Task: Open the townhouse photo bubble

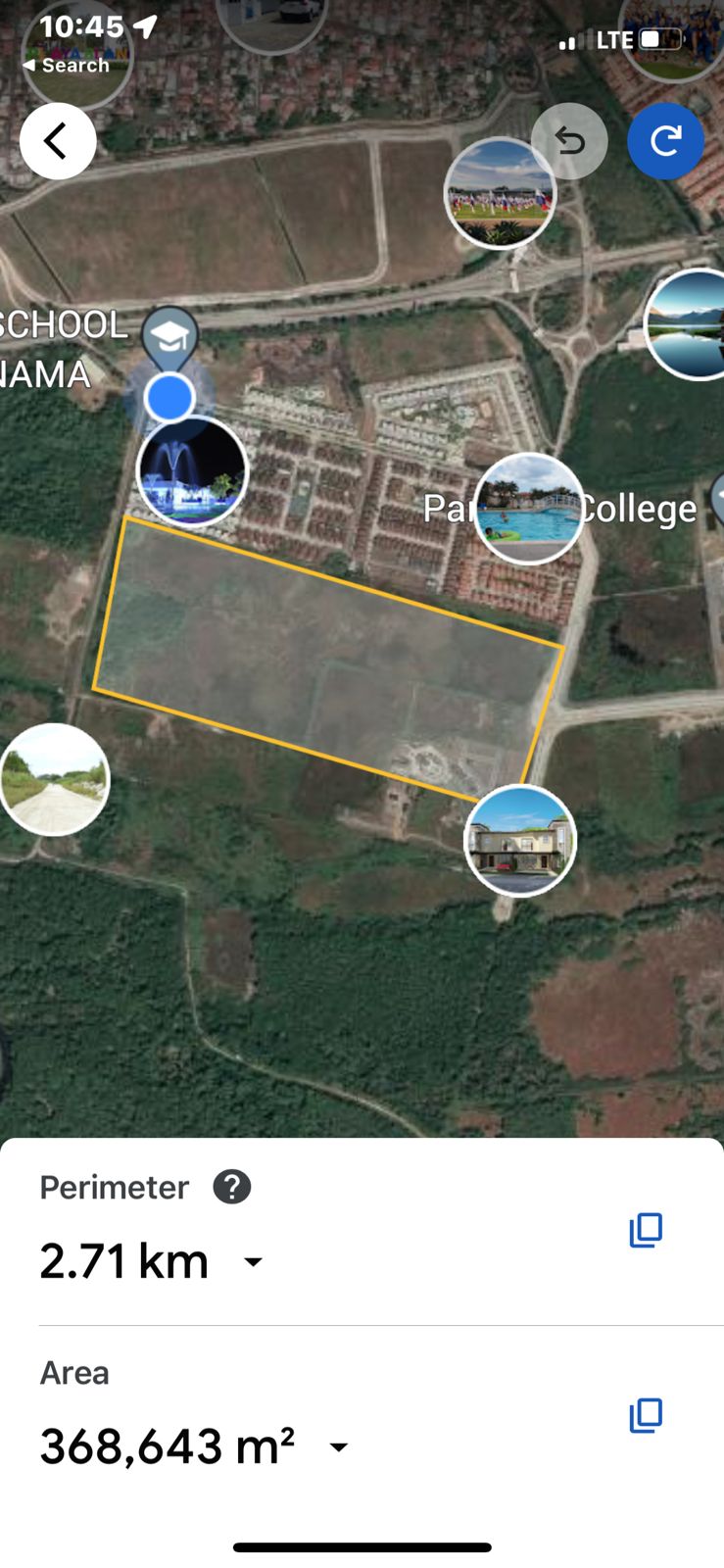Action: (520, 840)
